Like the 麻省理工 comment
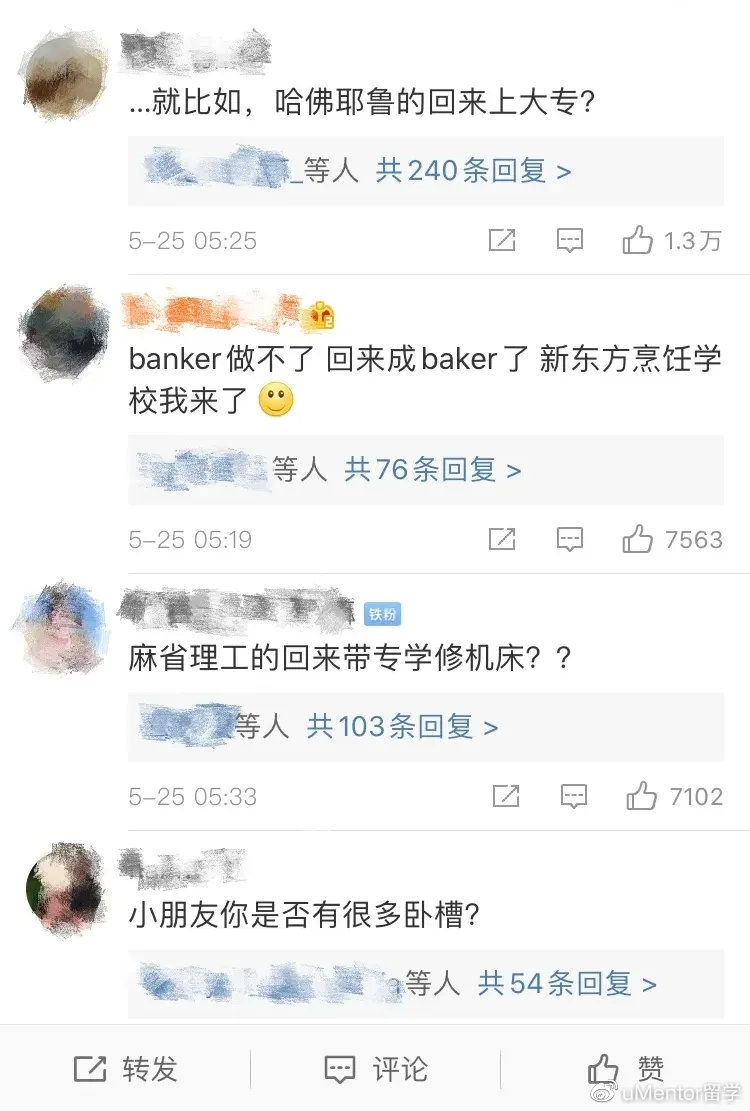Viewport: 750px width, 1111px height. (642, 797)
